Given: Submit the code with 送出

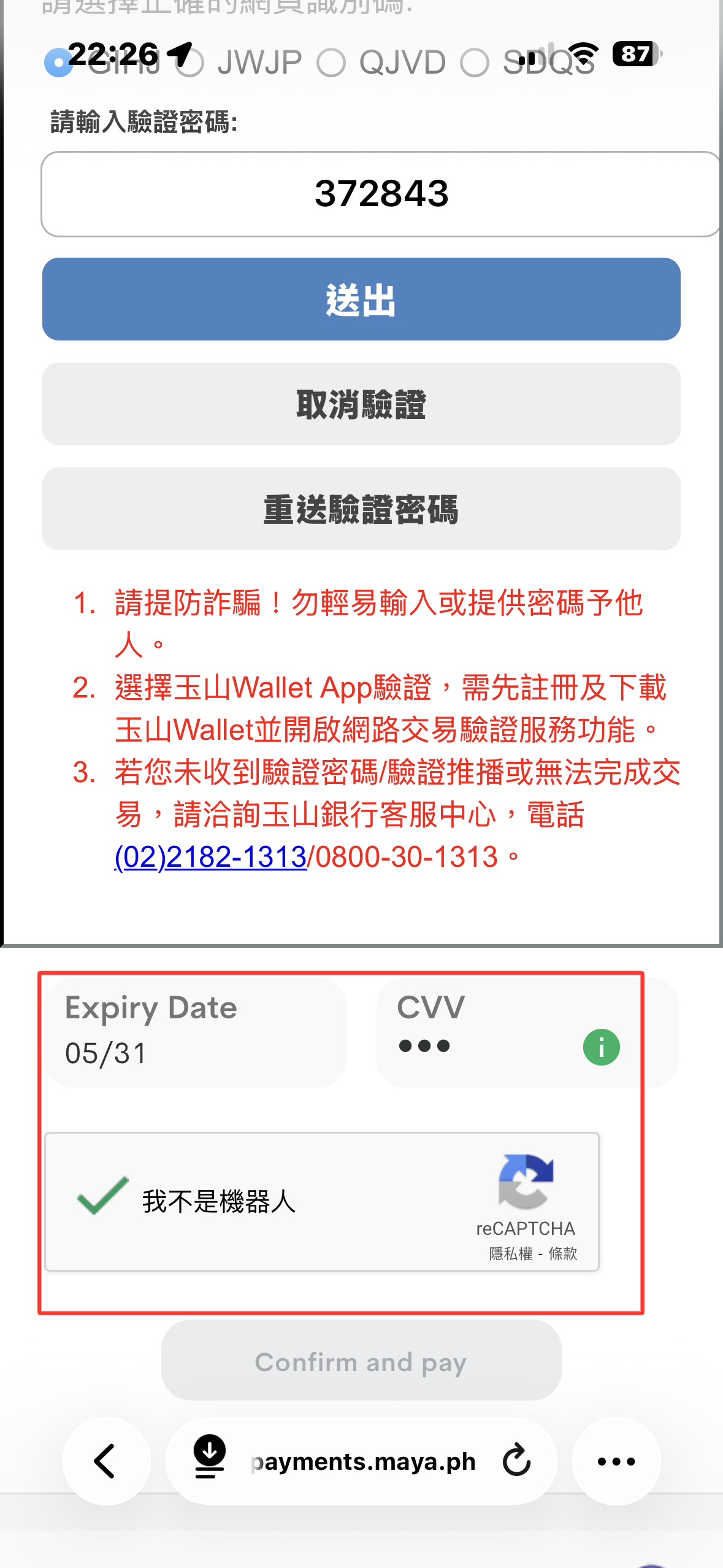Looking at the screenshot, I should [x=361, y=299].
